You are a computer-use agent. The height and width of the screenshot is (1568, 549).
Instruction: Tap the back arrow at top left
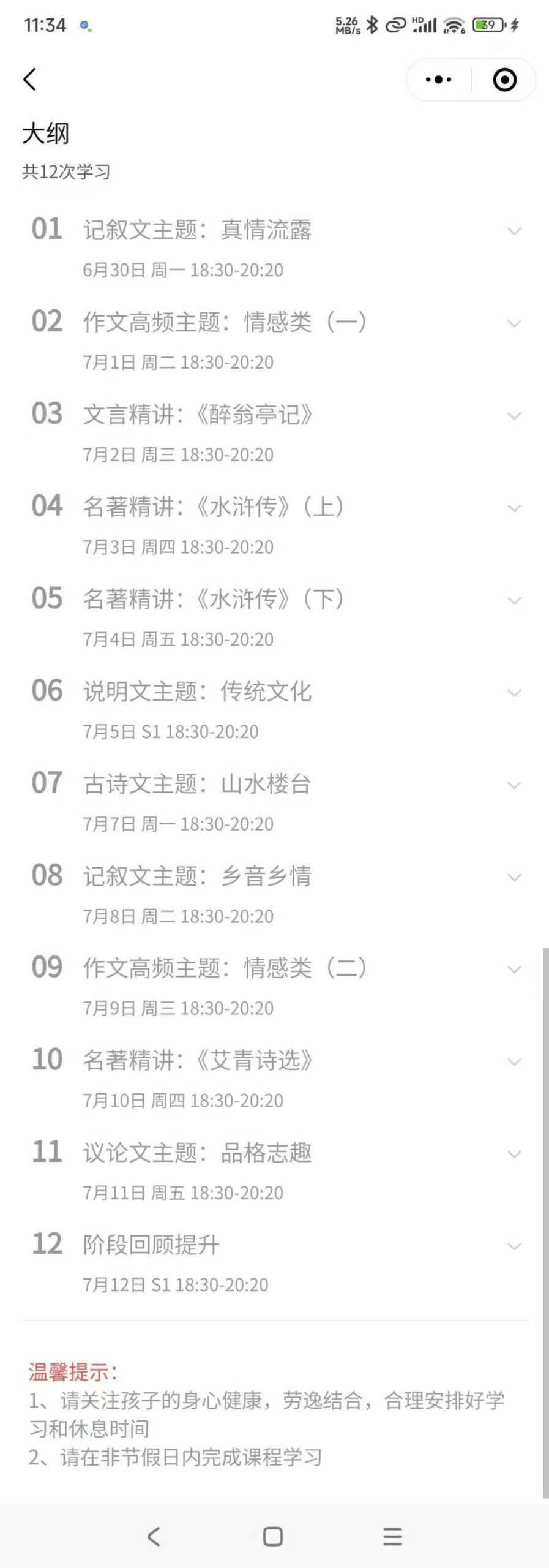click(29, 78)
